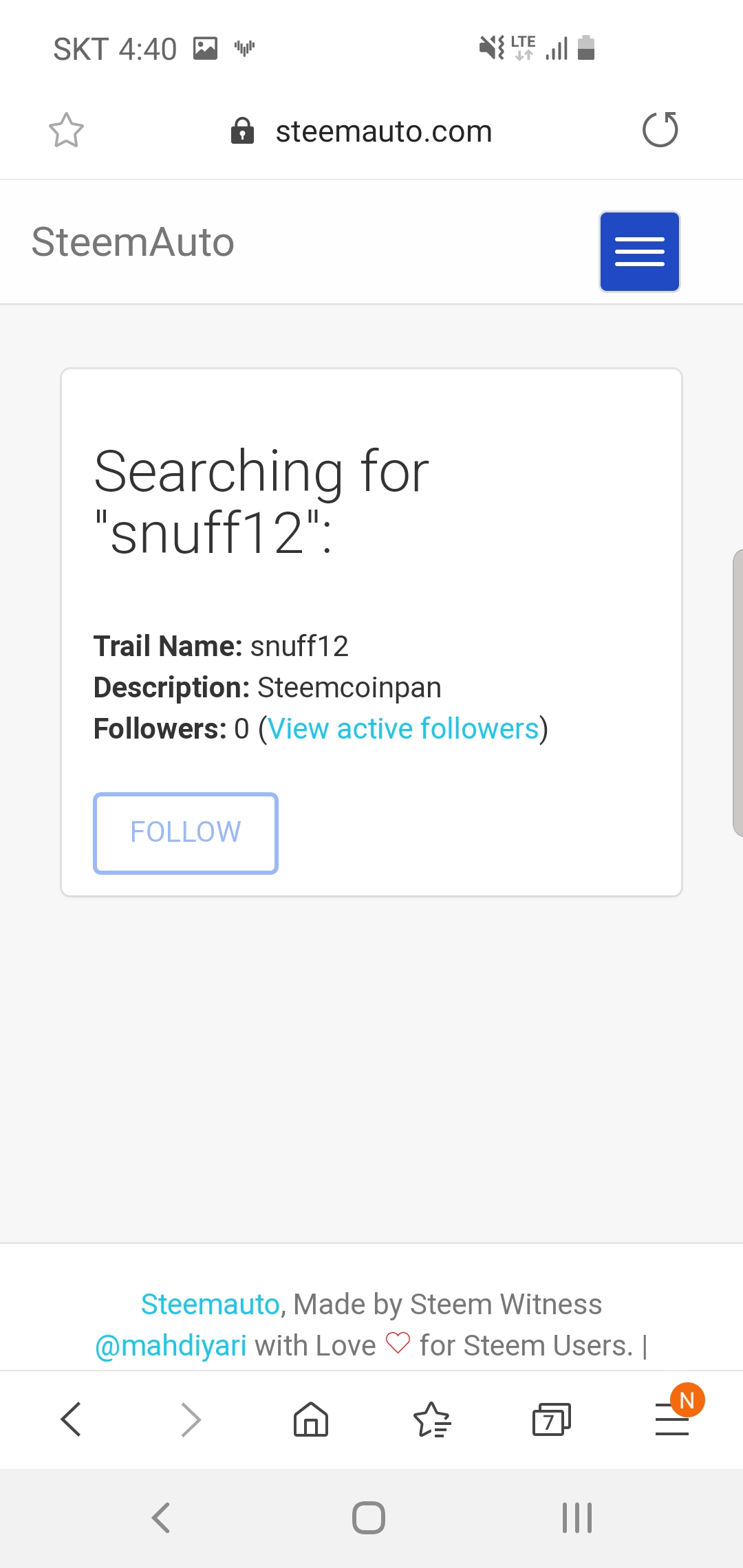The width and height of the screenshot is (743, 1568).
Task: Open the SteemAuto home link
Action: click(133, 242)
